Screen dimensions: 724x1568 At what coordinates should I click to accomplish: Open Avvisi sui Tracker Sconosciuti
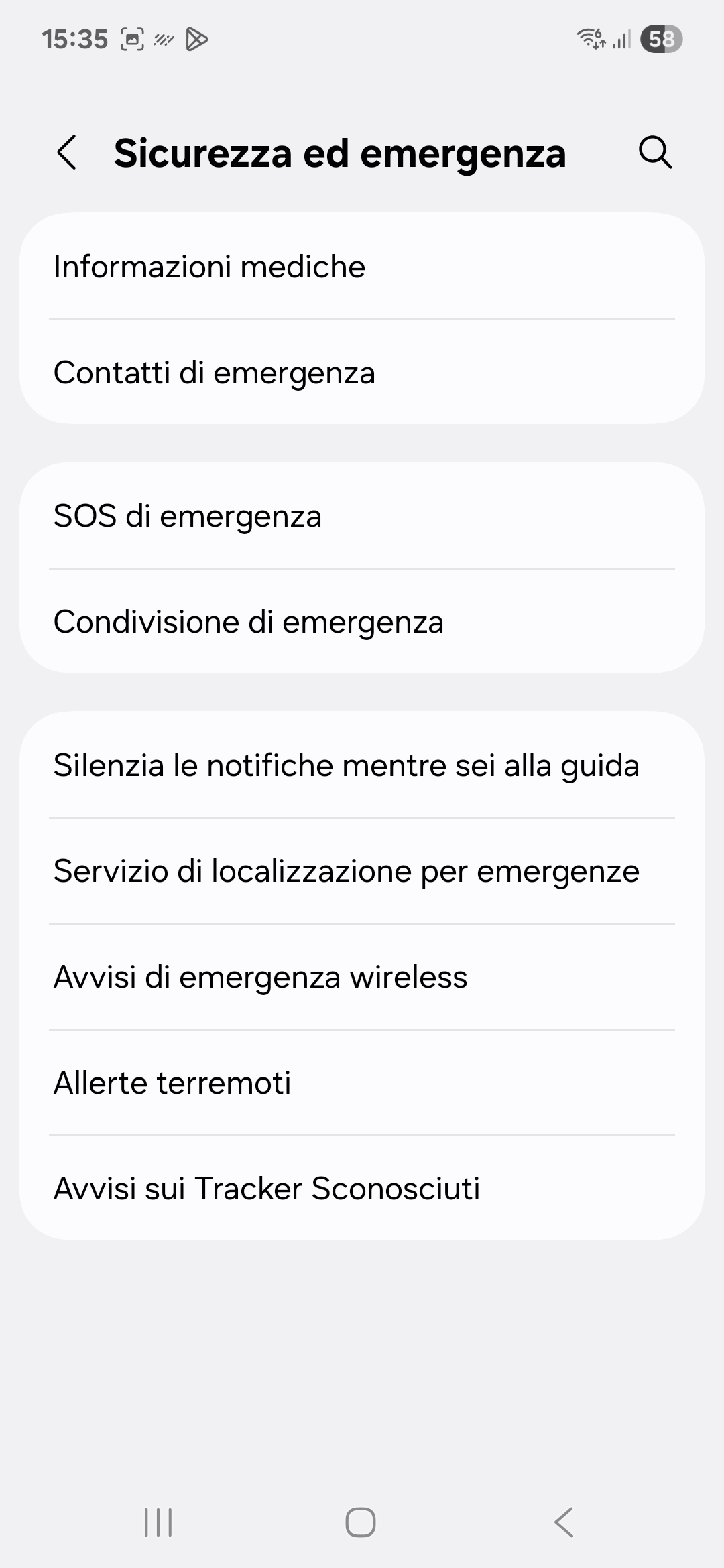pos(362,1189)
